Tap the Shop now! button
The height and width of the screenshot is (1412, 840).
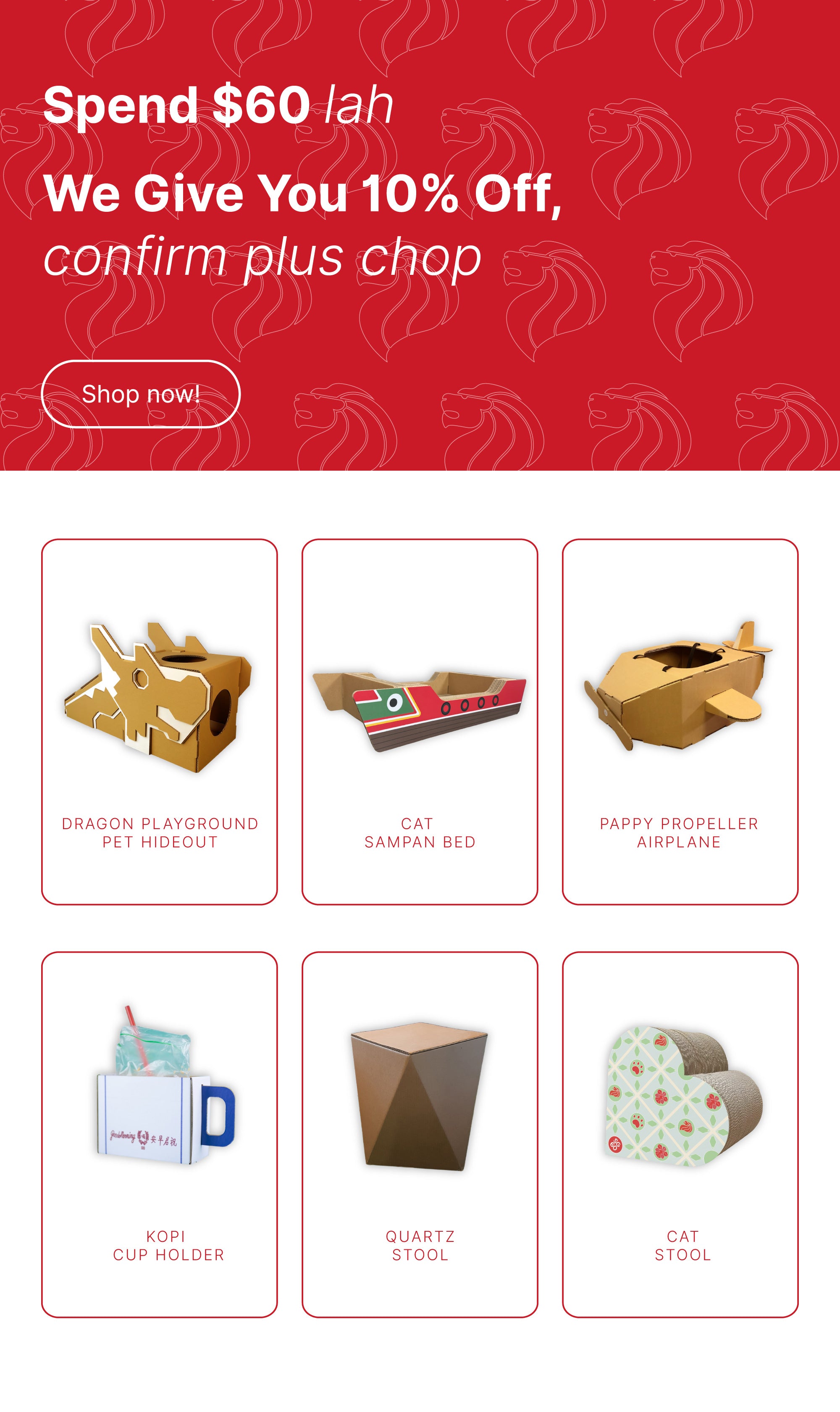pyautogui.click(x=140, y=394)
